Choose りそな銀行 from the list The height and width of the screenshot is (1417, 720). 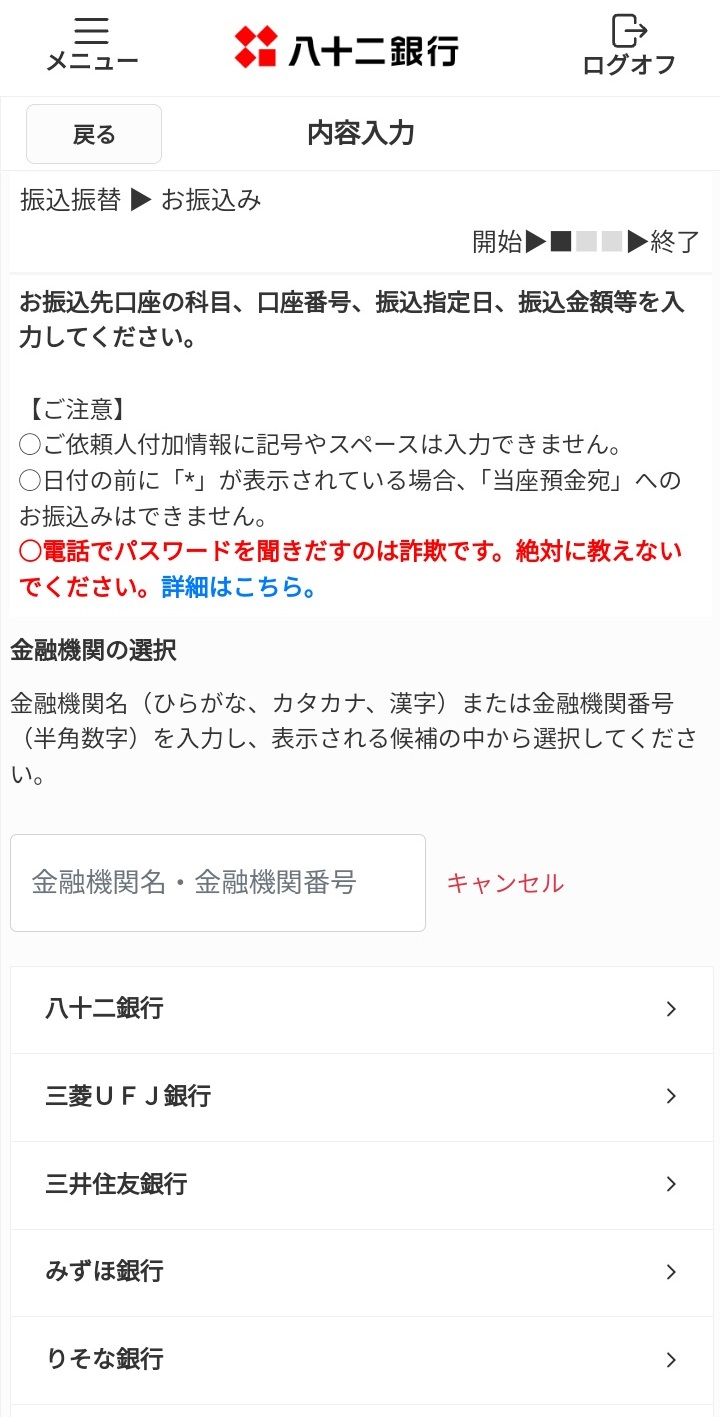coord(361,1359)
